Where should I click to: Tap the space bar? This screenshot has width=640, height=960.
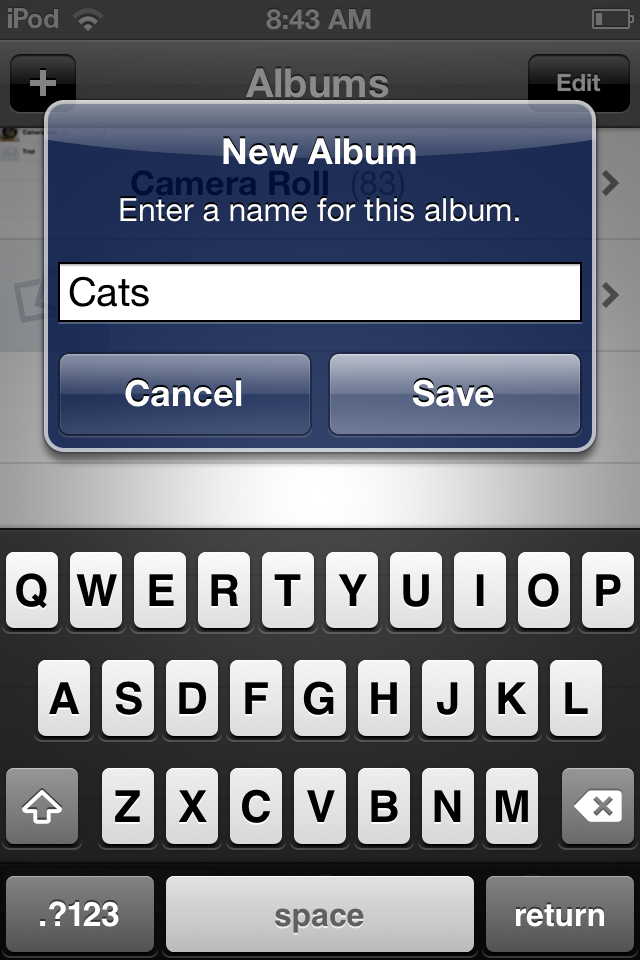(319, 914)
